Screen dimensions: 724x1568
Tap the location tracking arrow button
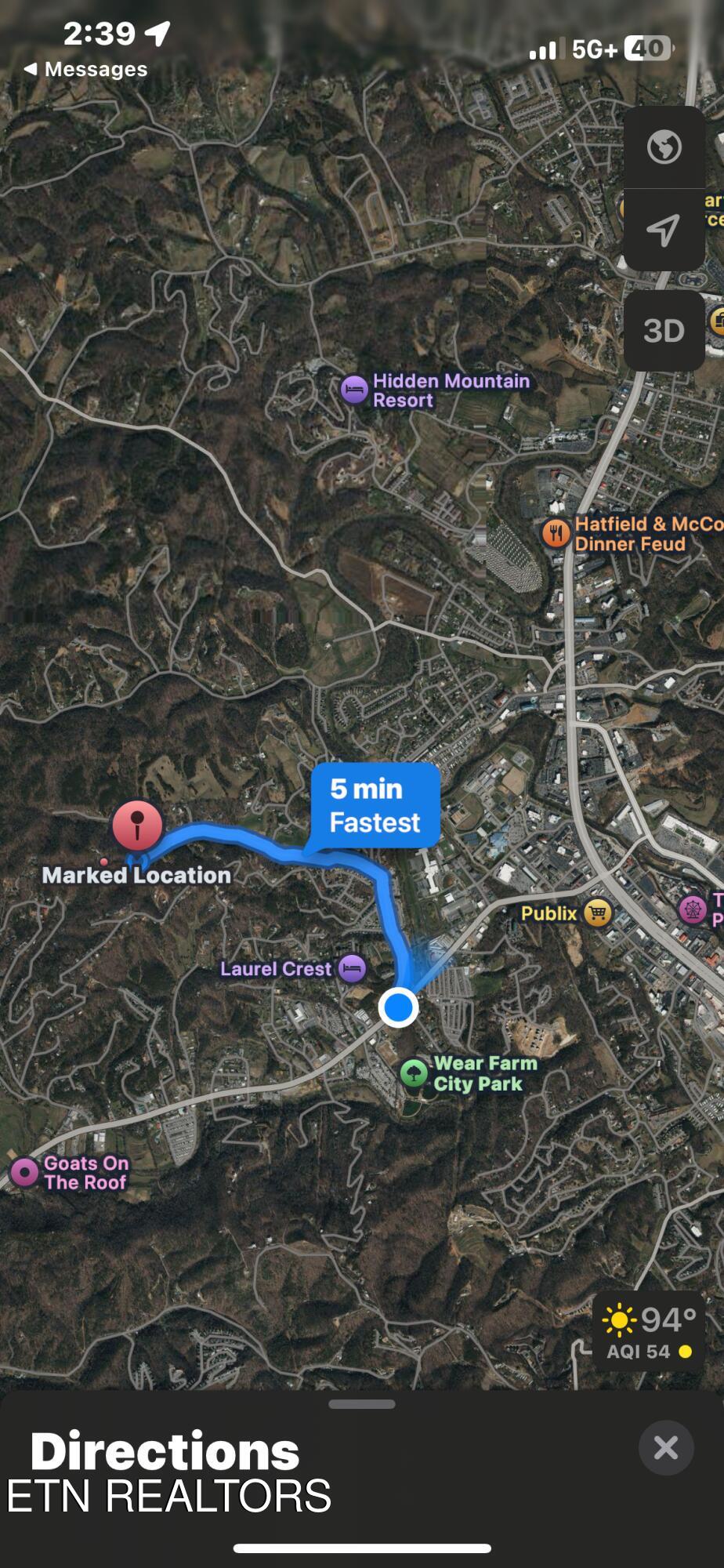tap(663, 230)
